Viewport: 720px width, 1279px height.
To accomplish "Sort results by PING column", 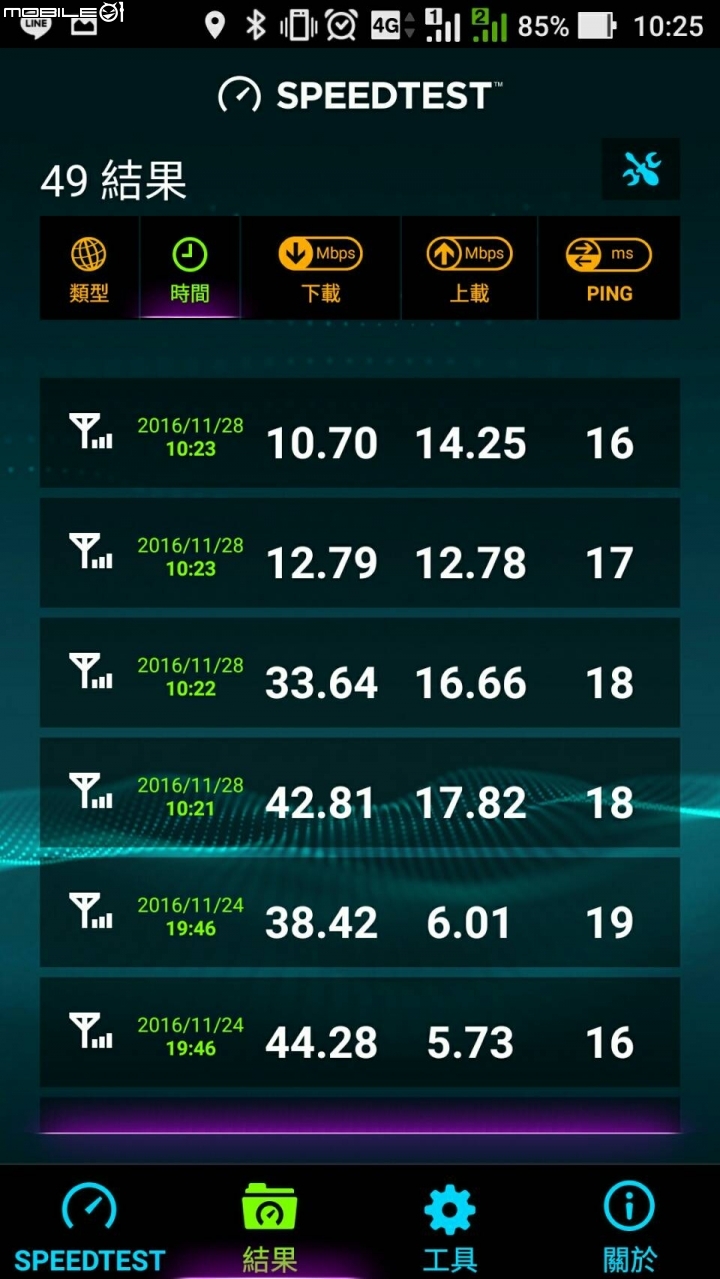I will click(x=609, y=270).
